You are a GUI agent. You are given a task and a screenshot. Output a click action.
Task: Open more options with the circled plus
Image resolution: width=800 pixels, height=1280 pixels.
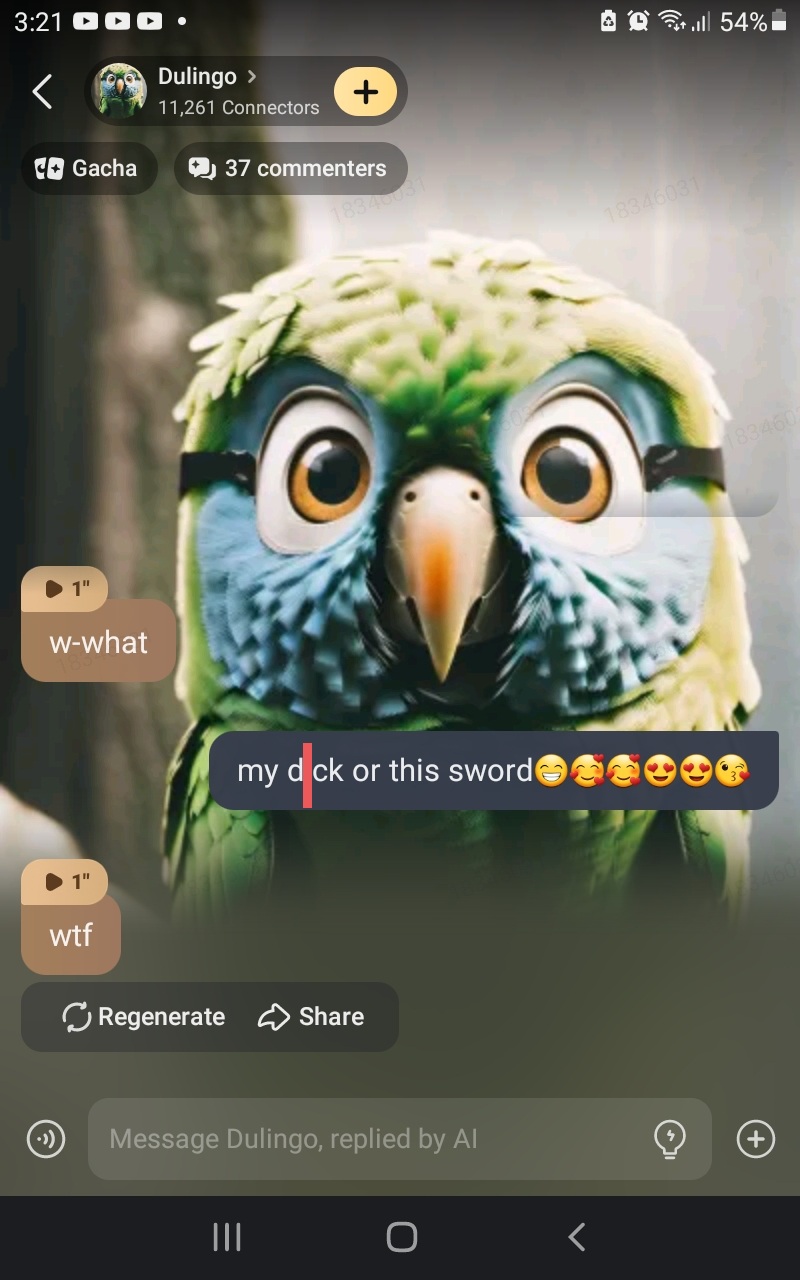pyautogui.click(x=755, y=1139)
